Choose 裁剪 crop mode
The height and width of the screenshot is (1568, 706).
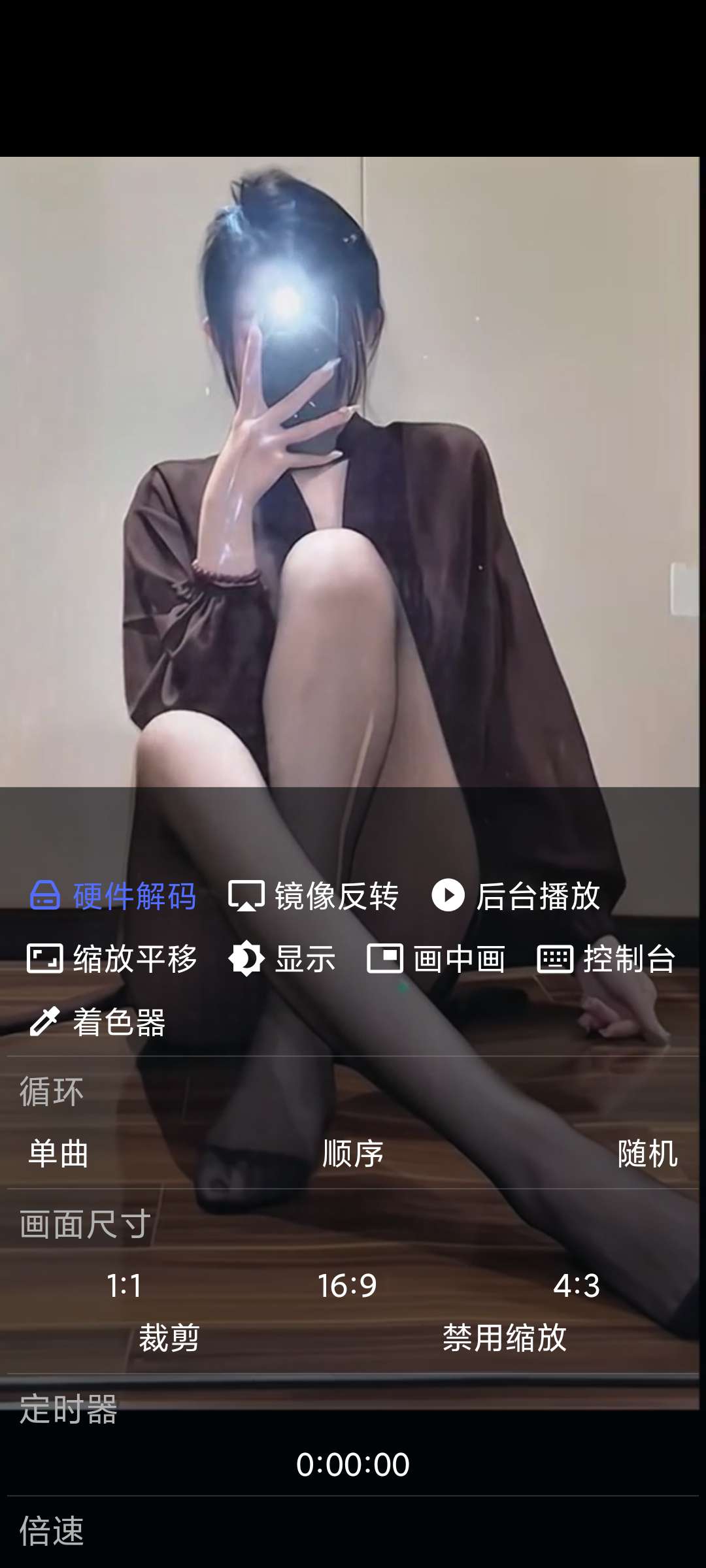tap(169, 1337)
